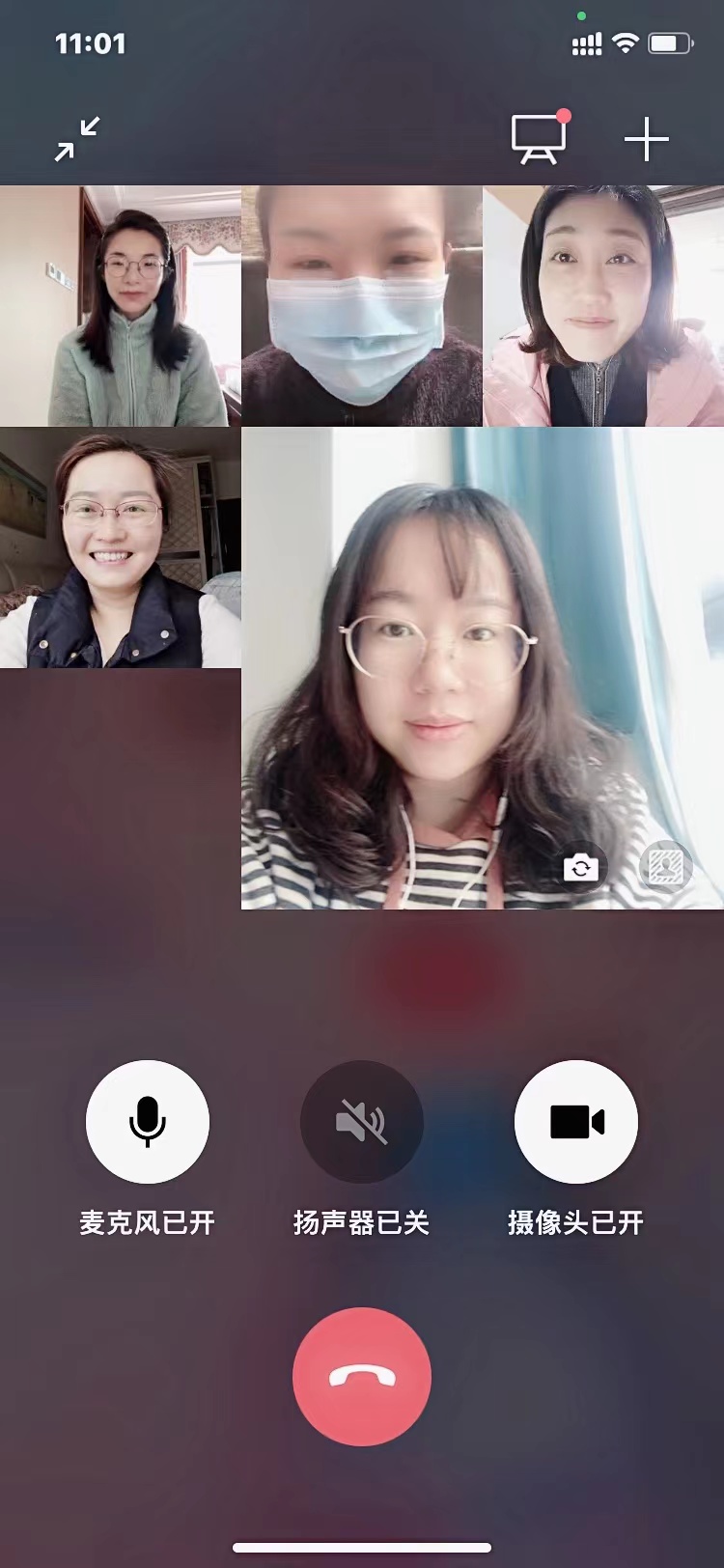
Task: Enlarge the video of the woman in a pink jacket
Action: coord(603,305)
